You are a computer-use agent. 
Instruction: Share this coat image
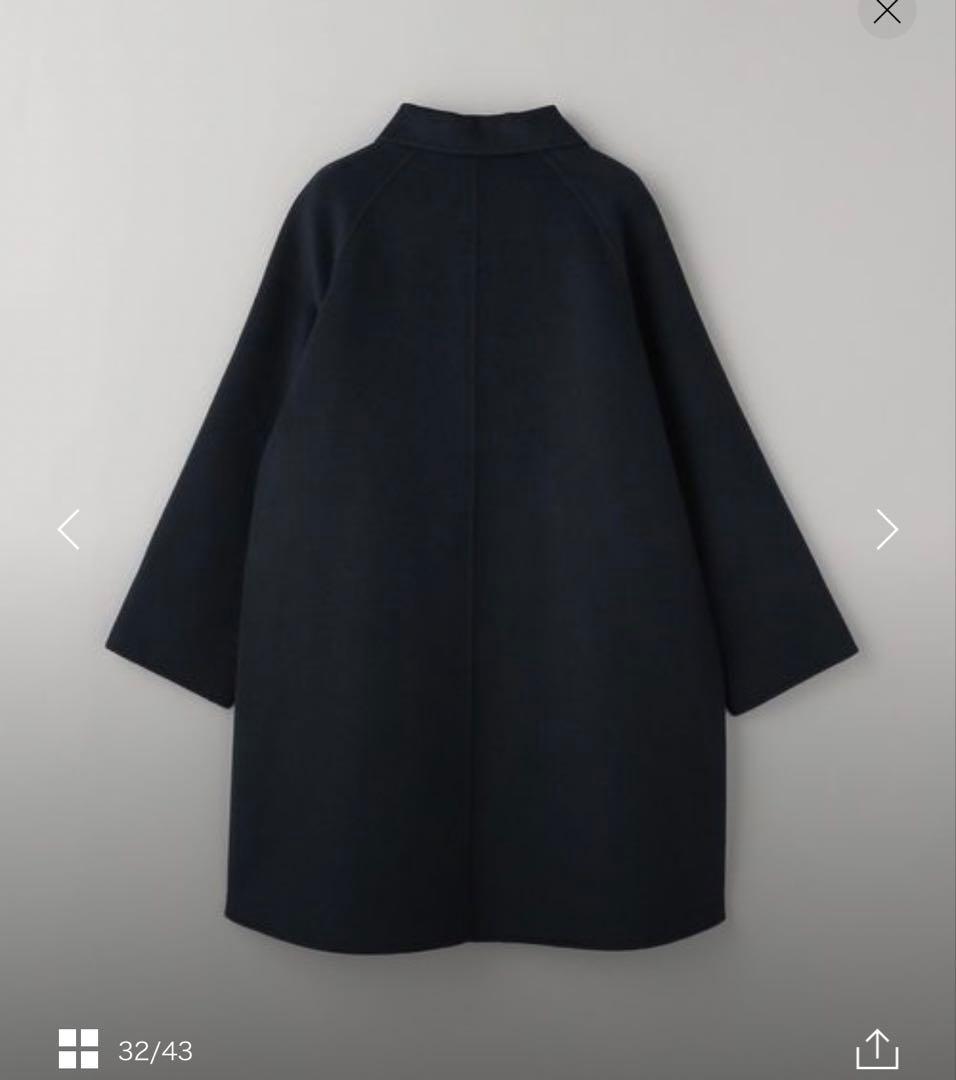point(877,1049)
